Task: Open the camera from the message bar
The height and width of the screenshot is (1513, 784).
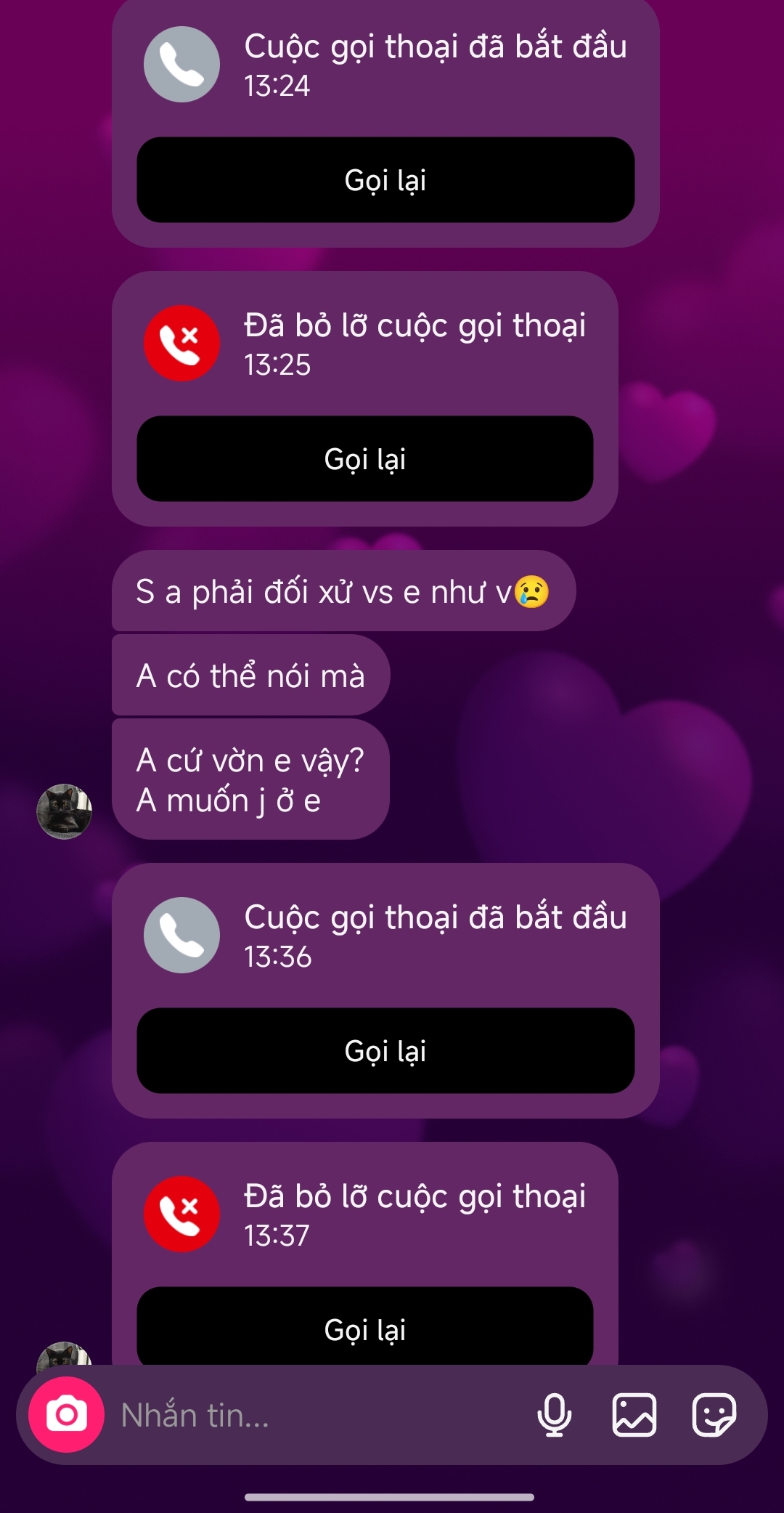Action: point(66,1414)
